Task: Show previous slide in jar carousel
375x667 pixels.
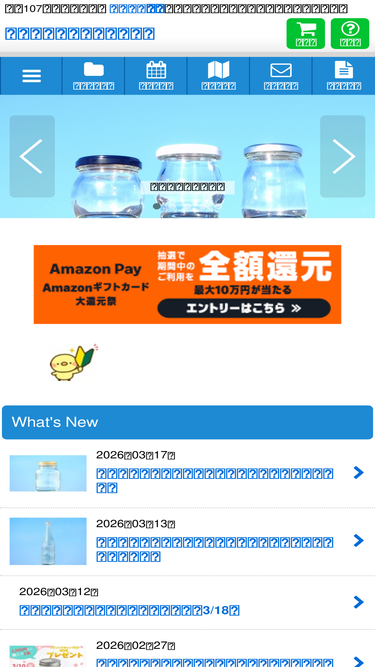Action: [x=32, y=157]
